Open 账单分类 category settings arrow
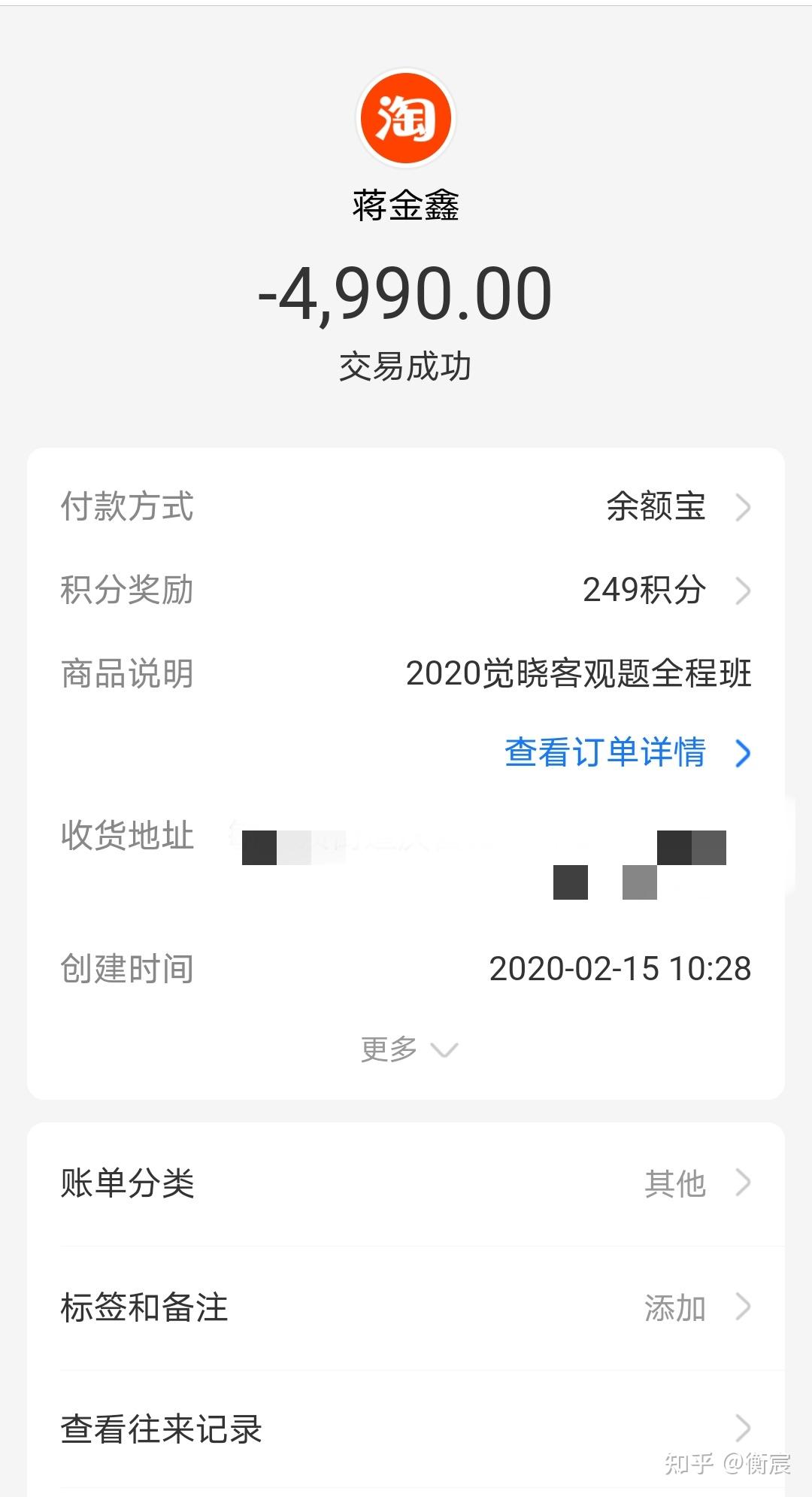The width and height of the screenshot is (812, 1497). click(743, 1183)
